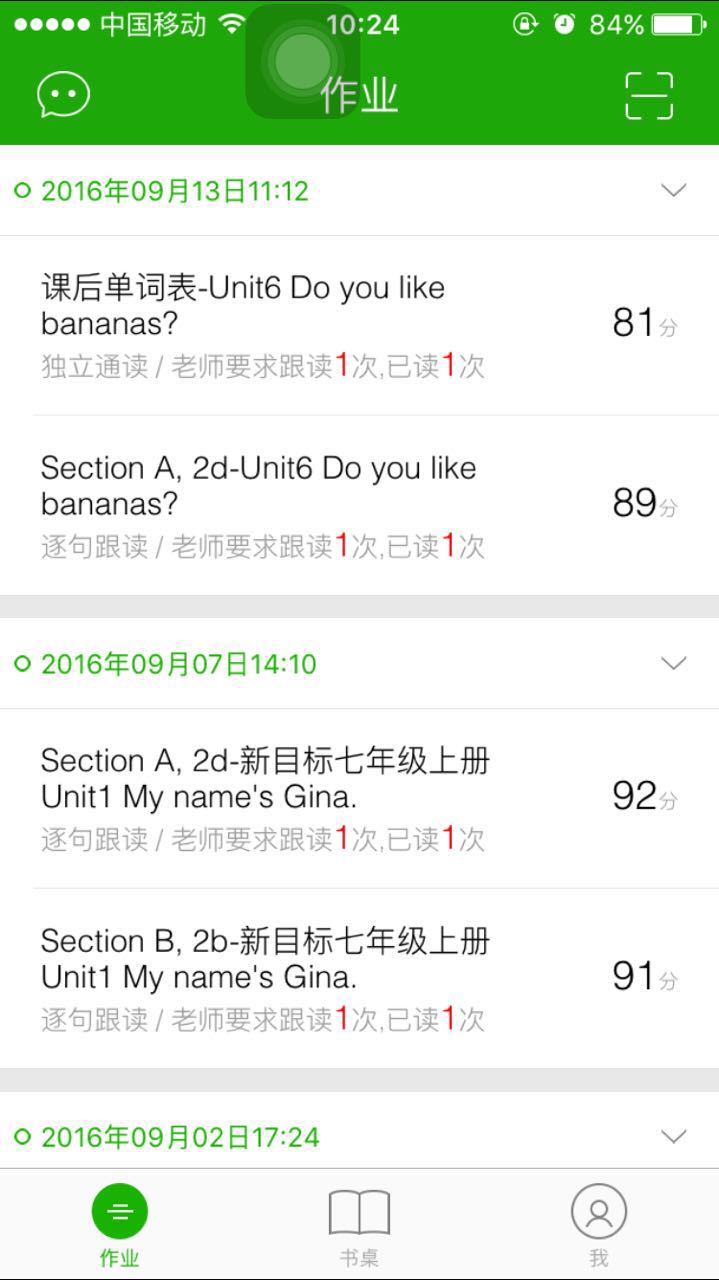Open the chat messages icon

click(63, 95)
